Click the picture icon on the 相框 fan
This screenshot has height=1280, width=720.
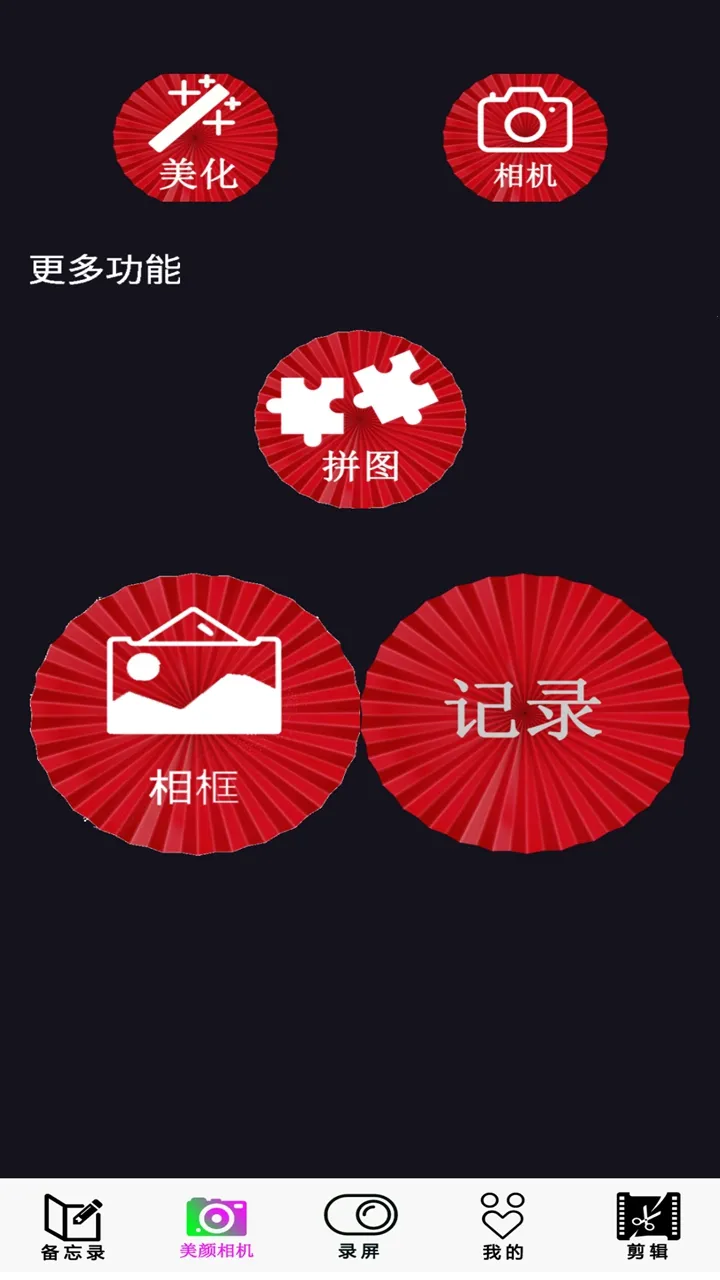(194, 685)
